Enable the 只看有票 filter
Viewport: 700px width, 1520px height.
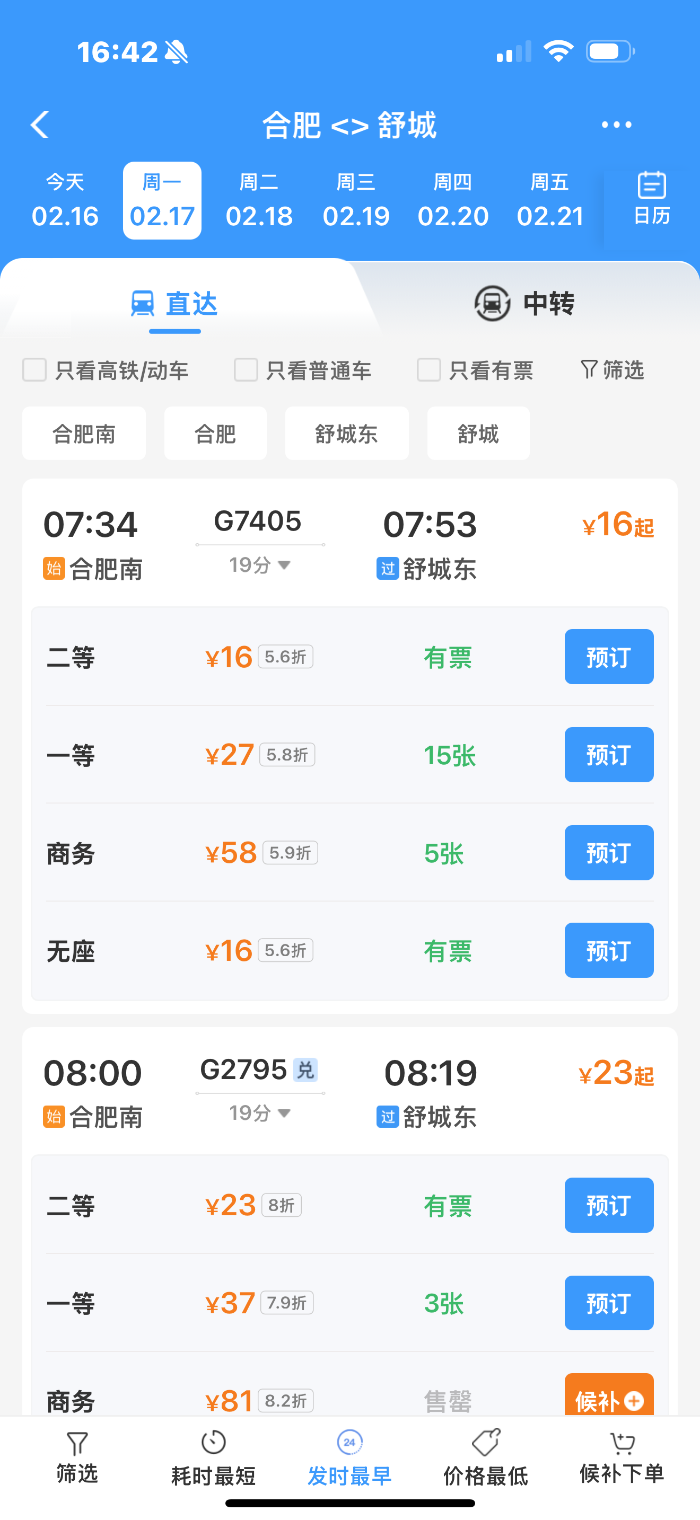[x=429, y=370]
